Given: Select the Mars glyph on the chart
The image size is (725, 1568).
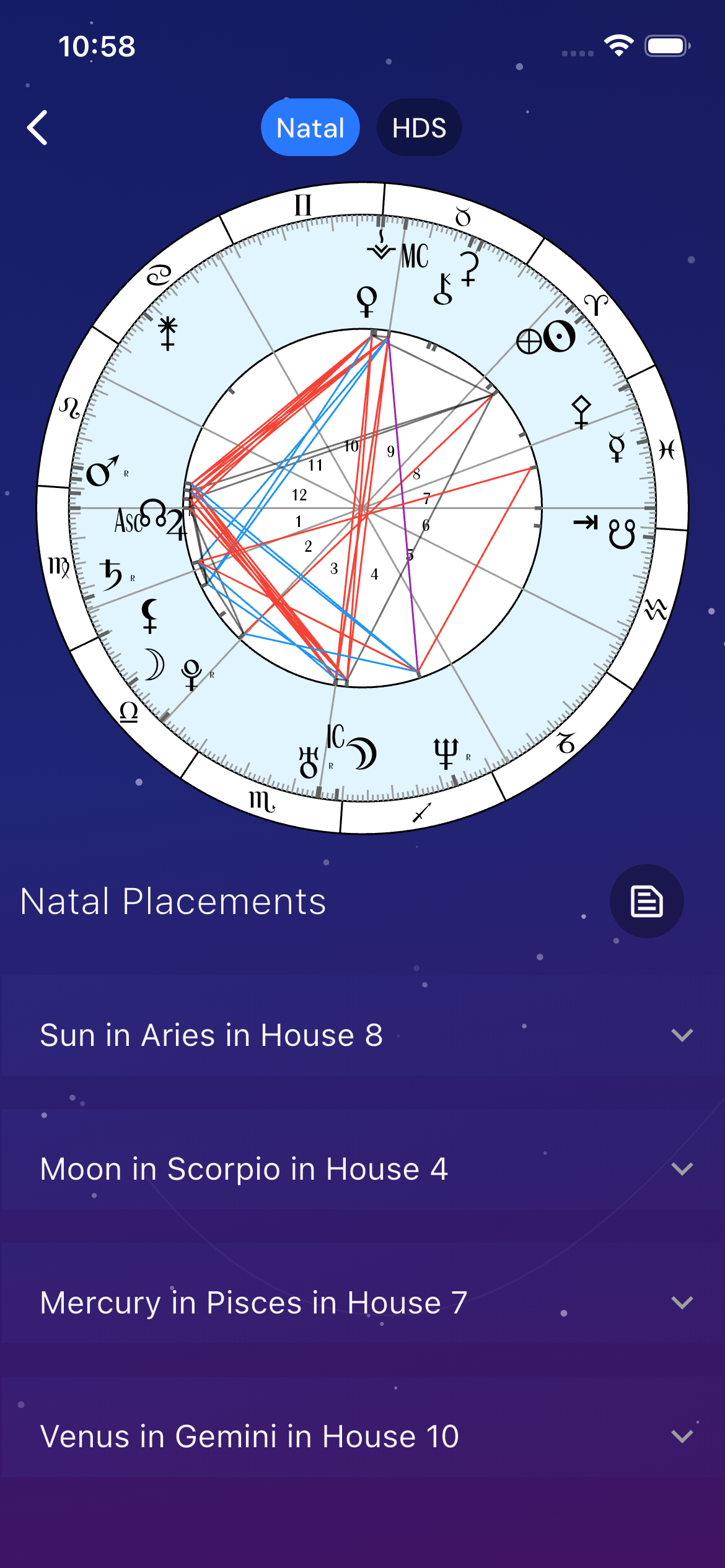Looking at the screenshot, I should coord(101,471).
